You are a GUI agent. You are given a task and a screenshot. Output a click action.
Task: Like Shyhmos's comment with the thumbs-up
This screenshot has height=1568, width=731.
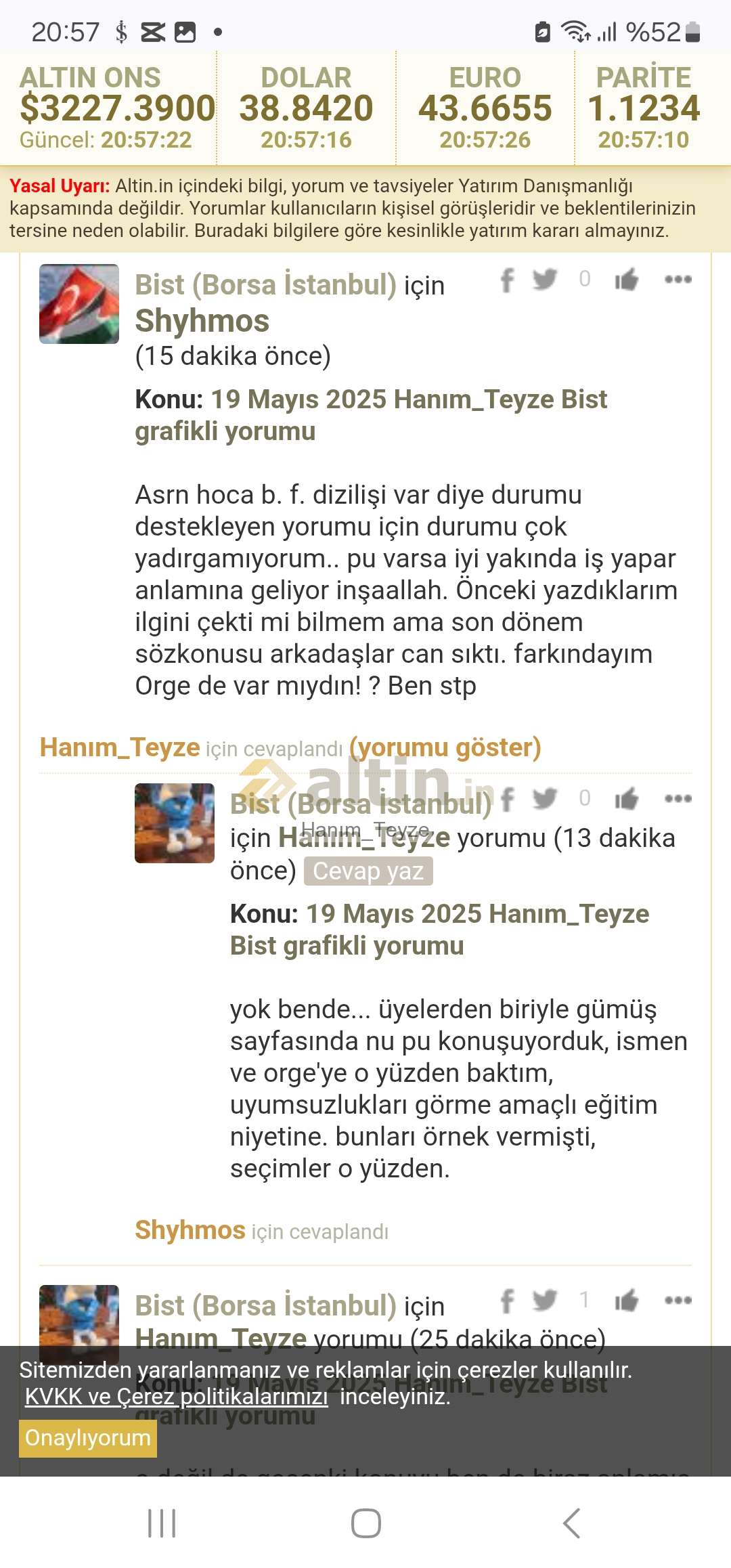(626, 279)
